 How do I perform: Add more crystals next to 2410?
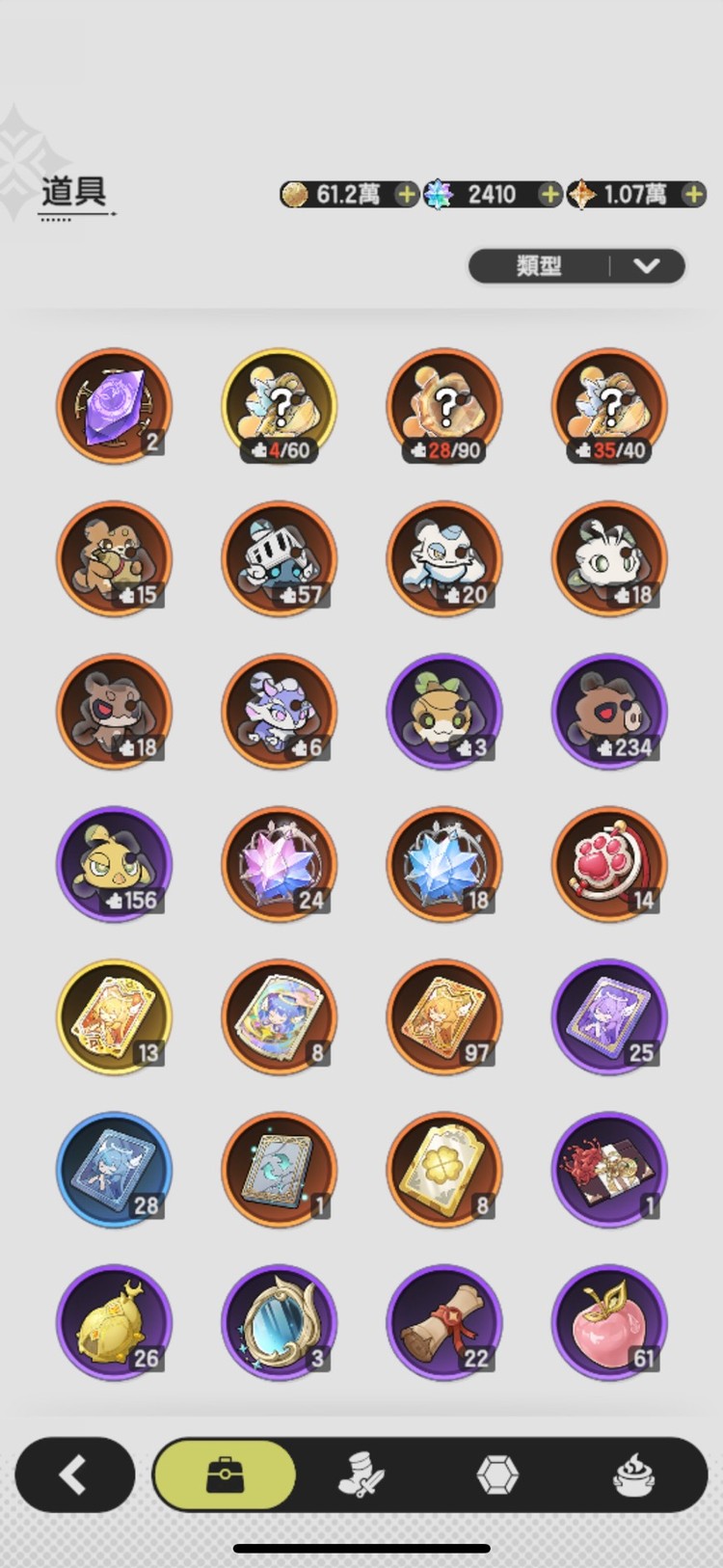(549, 195)
